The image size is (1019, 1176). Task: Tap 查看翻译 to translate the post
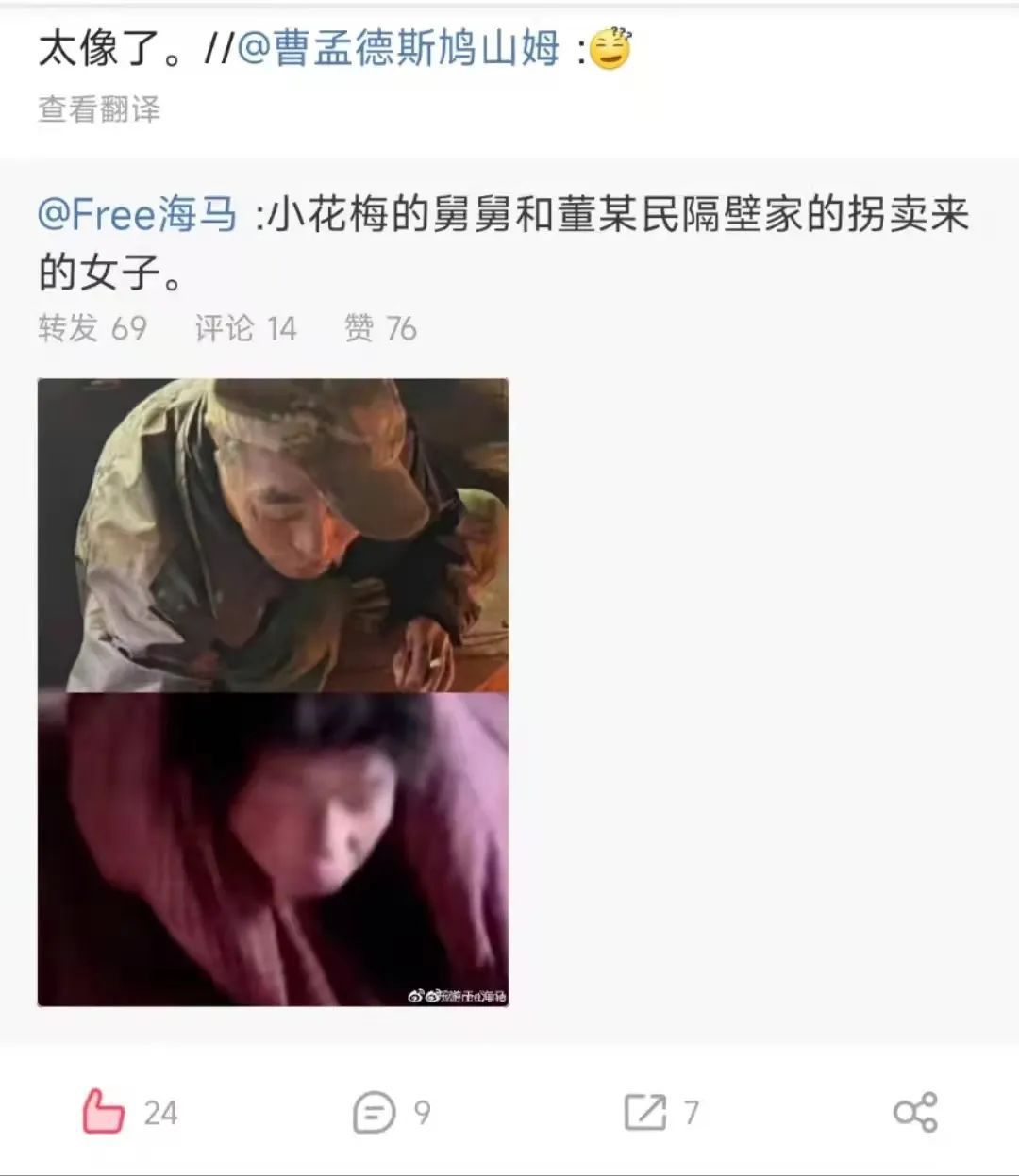point(99,109)
